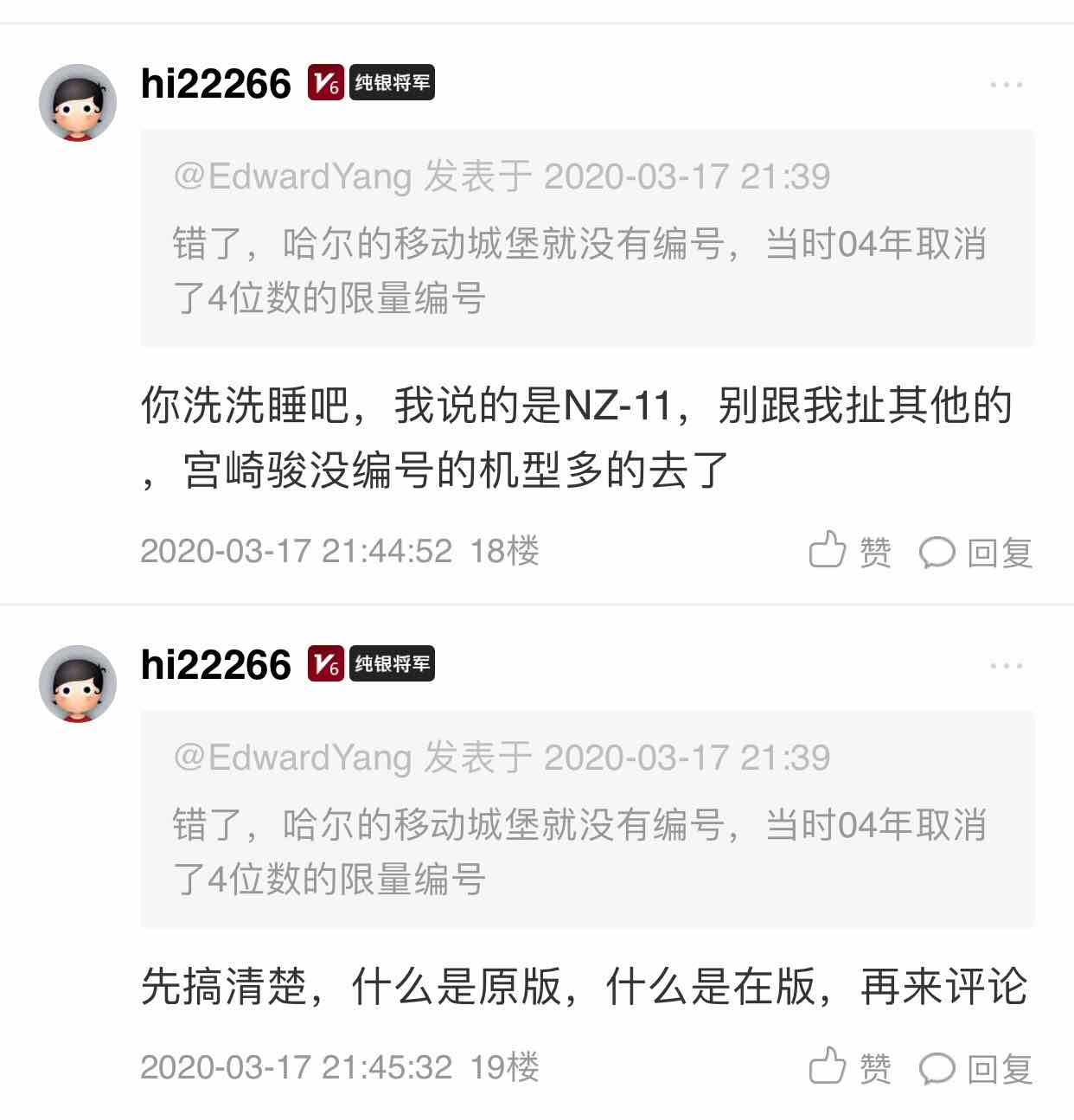Open overflow menu on the 18楼 comment
Screen dimensions: 1074x1120
click(x=1006, y=85)
